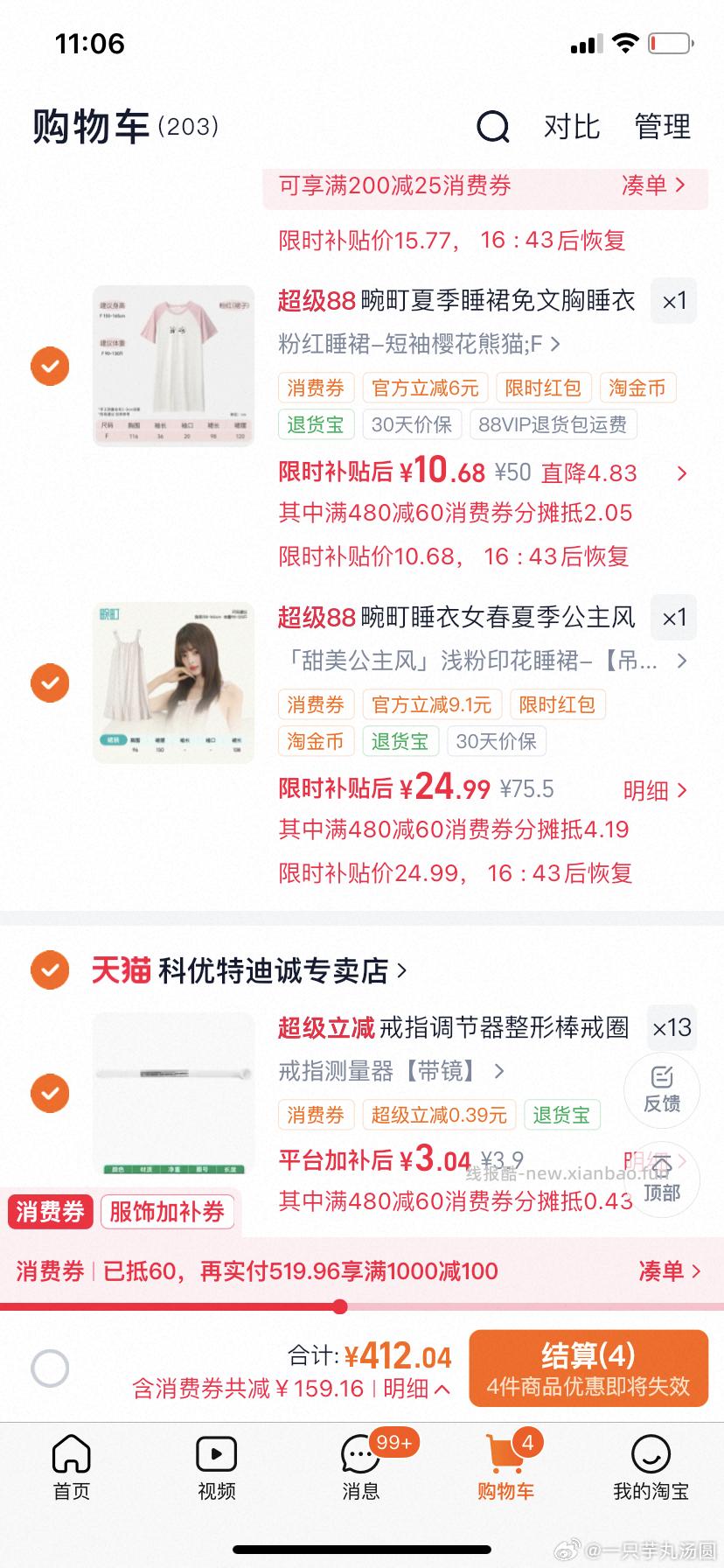Viewport: 724px width, 1568px height.
Task: Open the 管理 menu option
Action: click(663, 126)
